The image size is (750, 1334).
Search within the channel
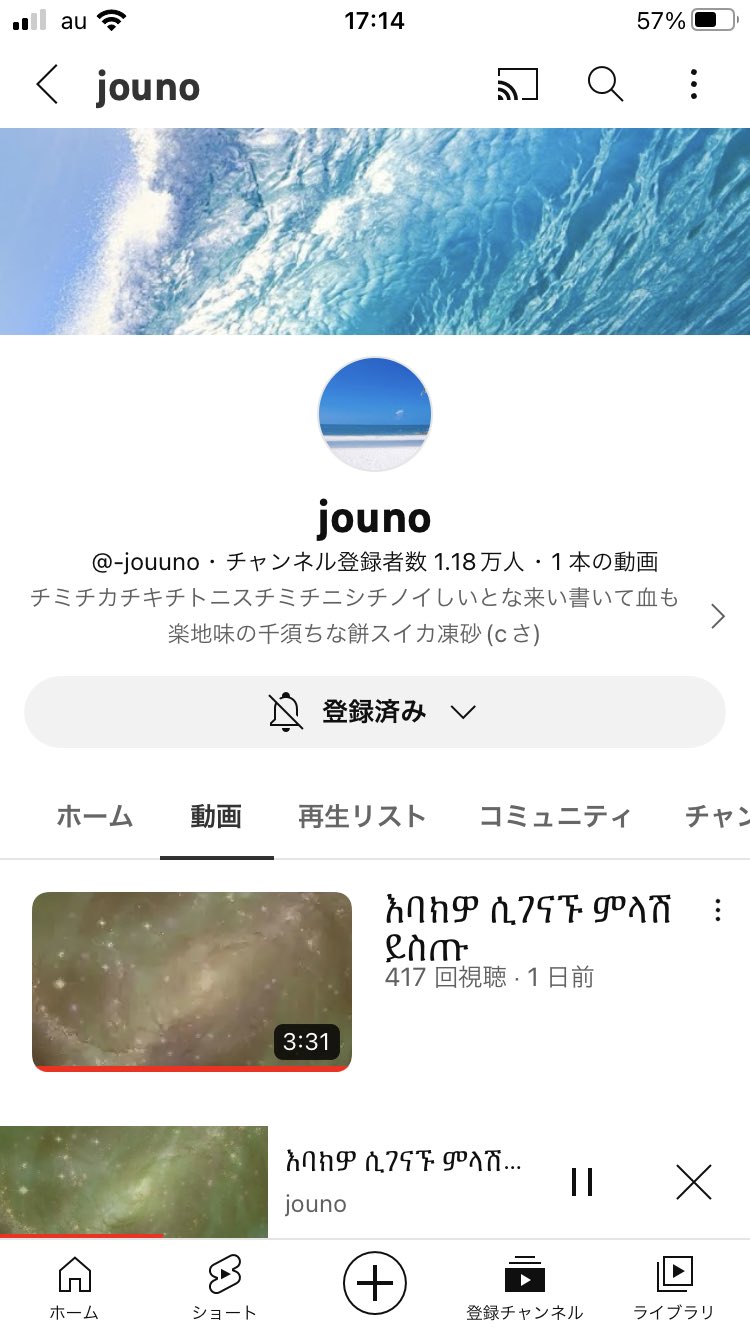(x=605, y=85)
